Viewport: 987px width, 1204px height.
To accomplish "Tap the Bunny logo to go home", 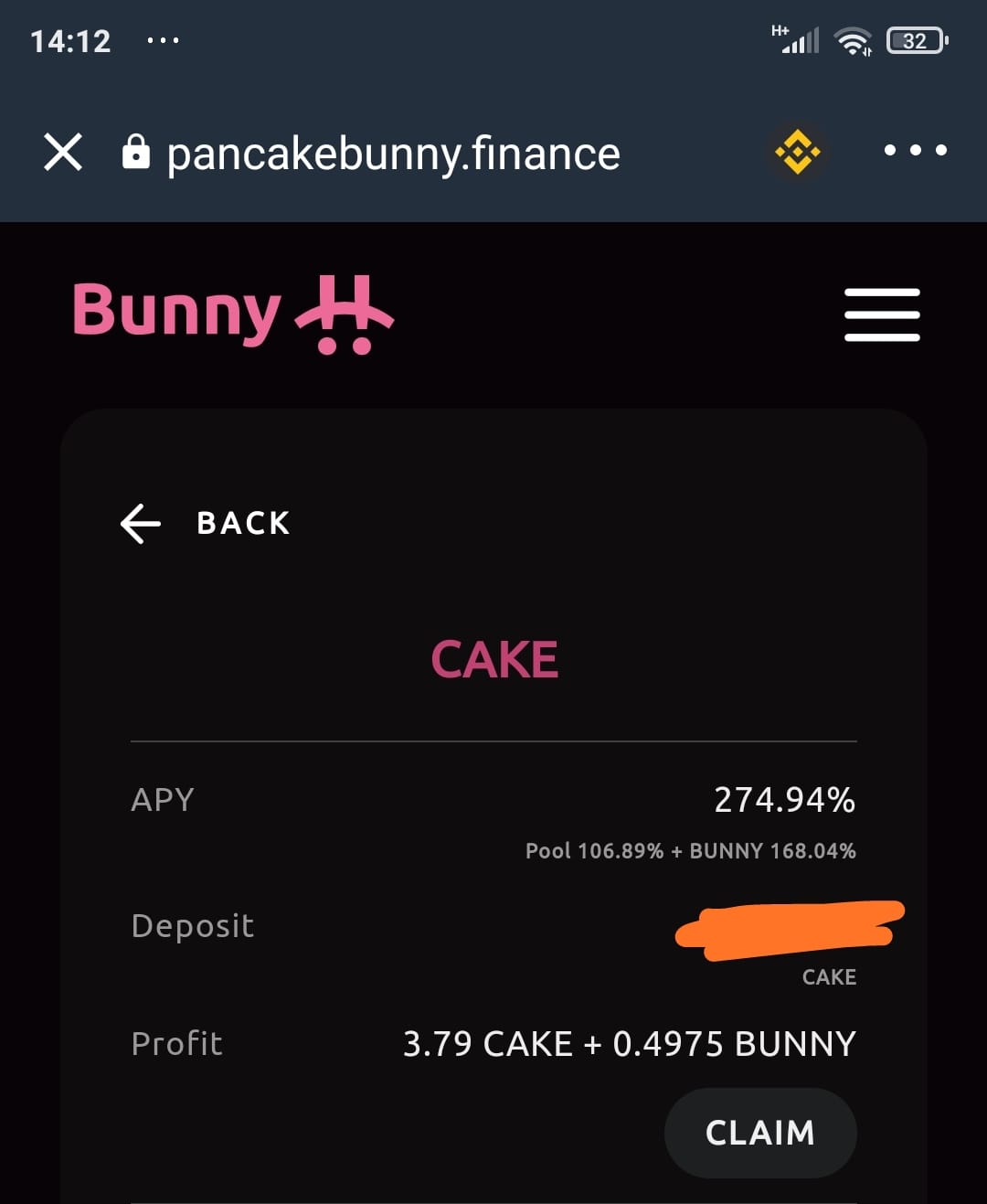I will click(232, 314).
